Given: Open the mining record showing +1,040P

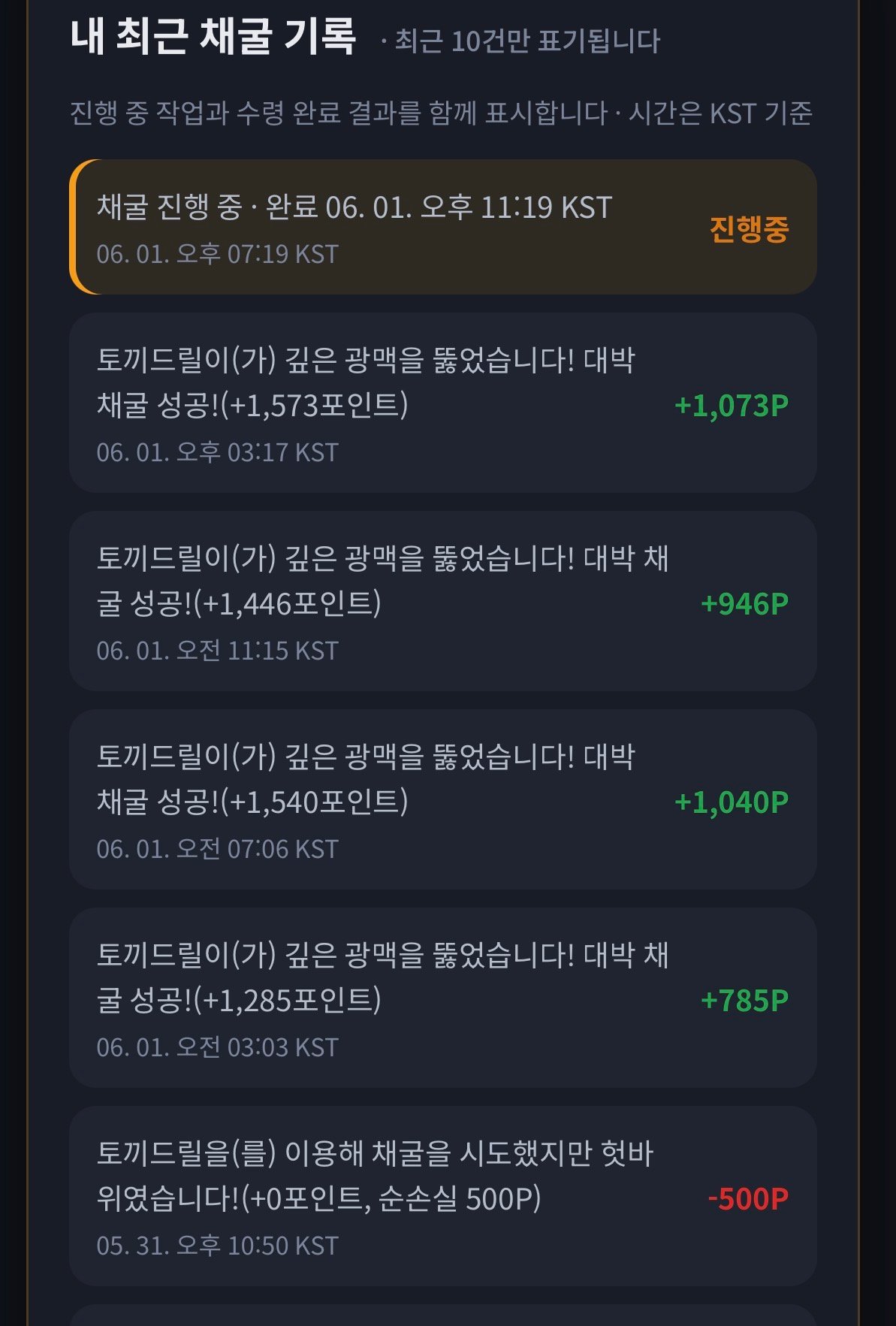Looking at the screenshot, I should (x=442, y=800).
